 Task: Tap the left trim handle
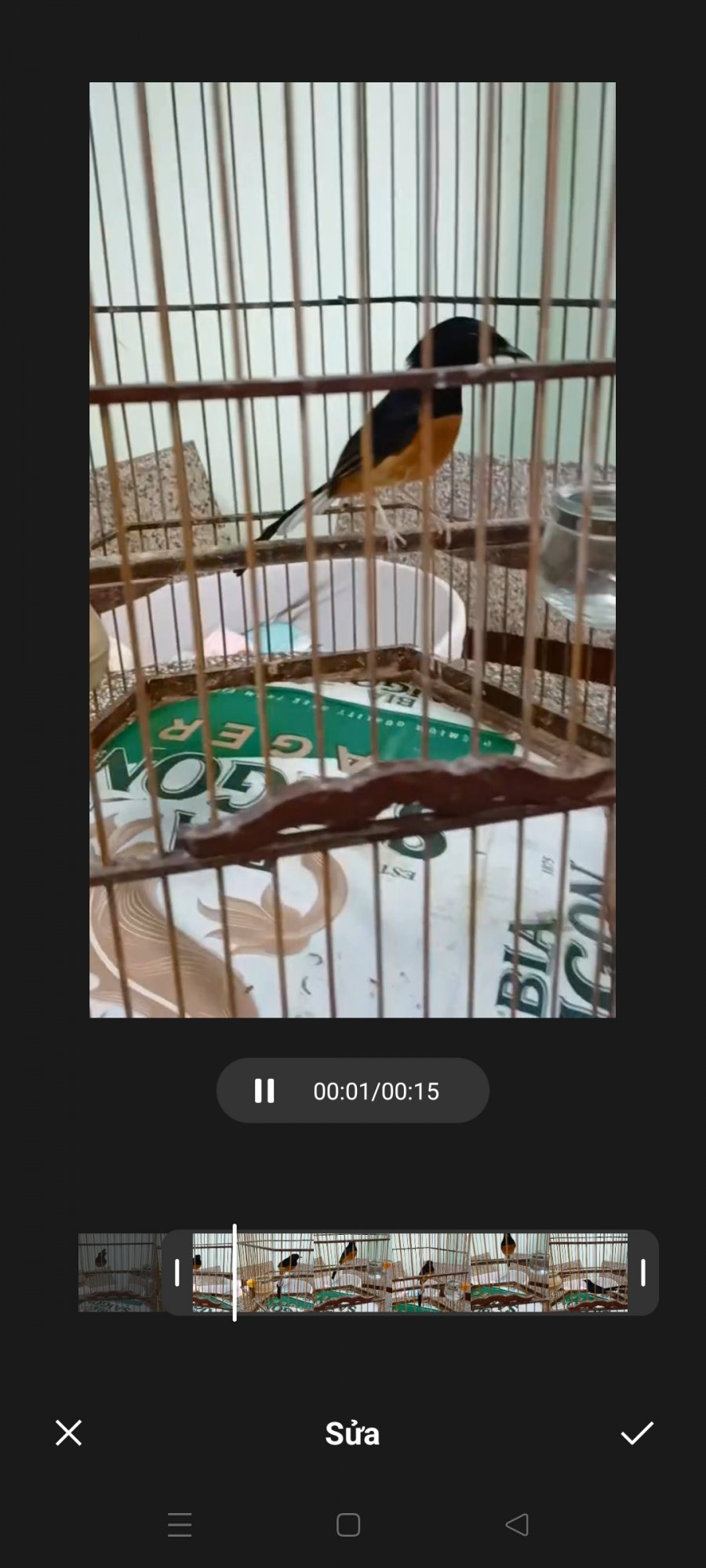tap(176, 1272)
